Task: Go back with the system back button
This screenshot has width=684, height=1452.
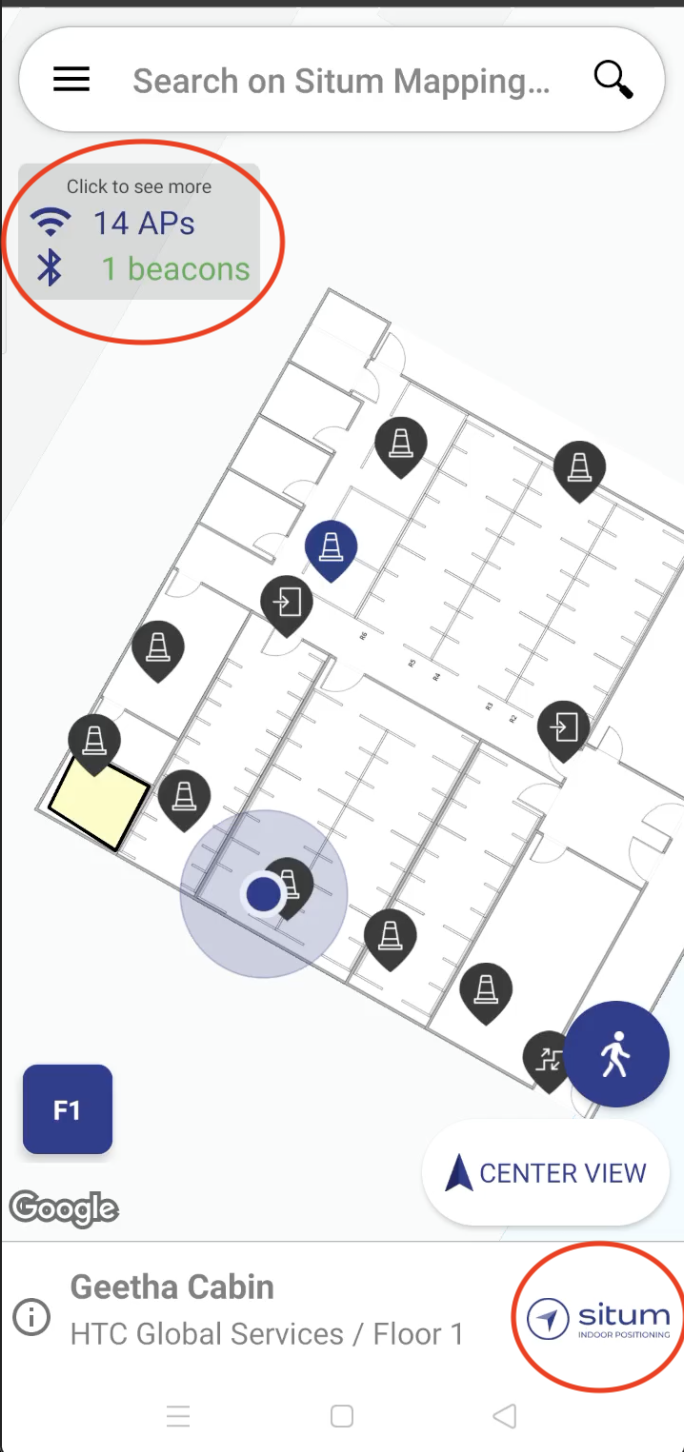Action: 505,1416
